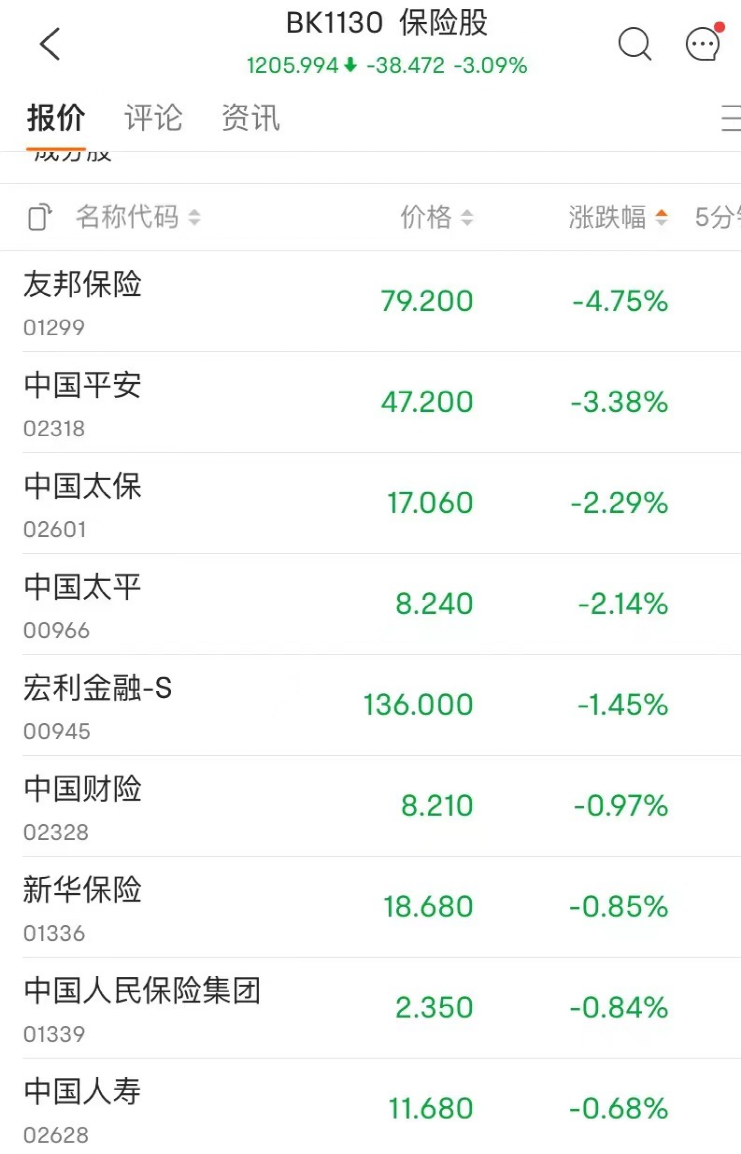Switch to the 评论 tab
Image resolution: width=741 pixels, height=1154 pixels.
tap(153, 118)
